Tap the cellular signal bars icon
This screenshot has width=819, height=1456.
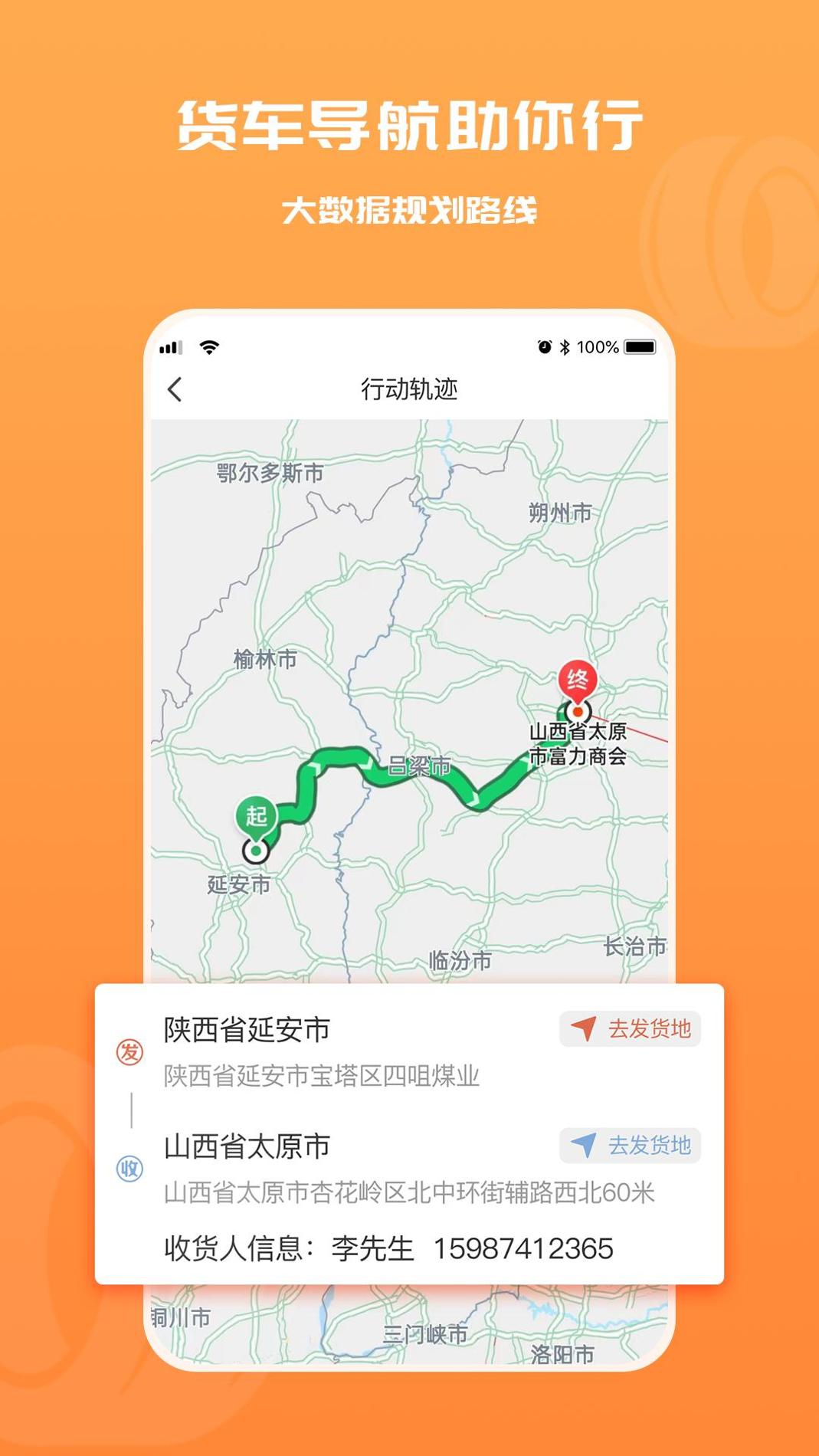(x=170, y=346)
